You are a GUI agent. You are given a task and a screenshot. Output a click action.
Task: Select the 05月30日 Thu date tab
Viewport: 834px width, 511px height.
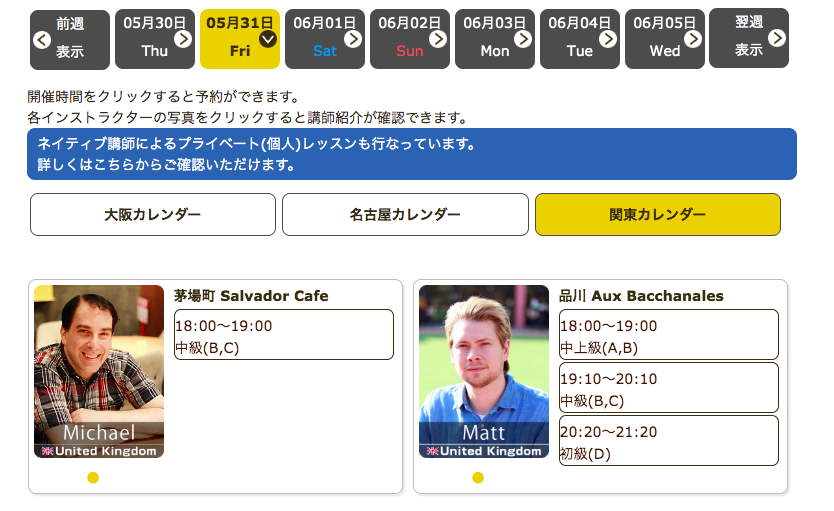pyautogui.click(x=154, y=38)
